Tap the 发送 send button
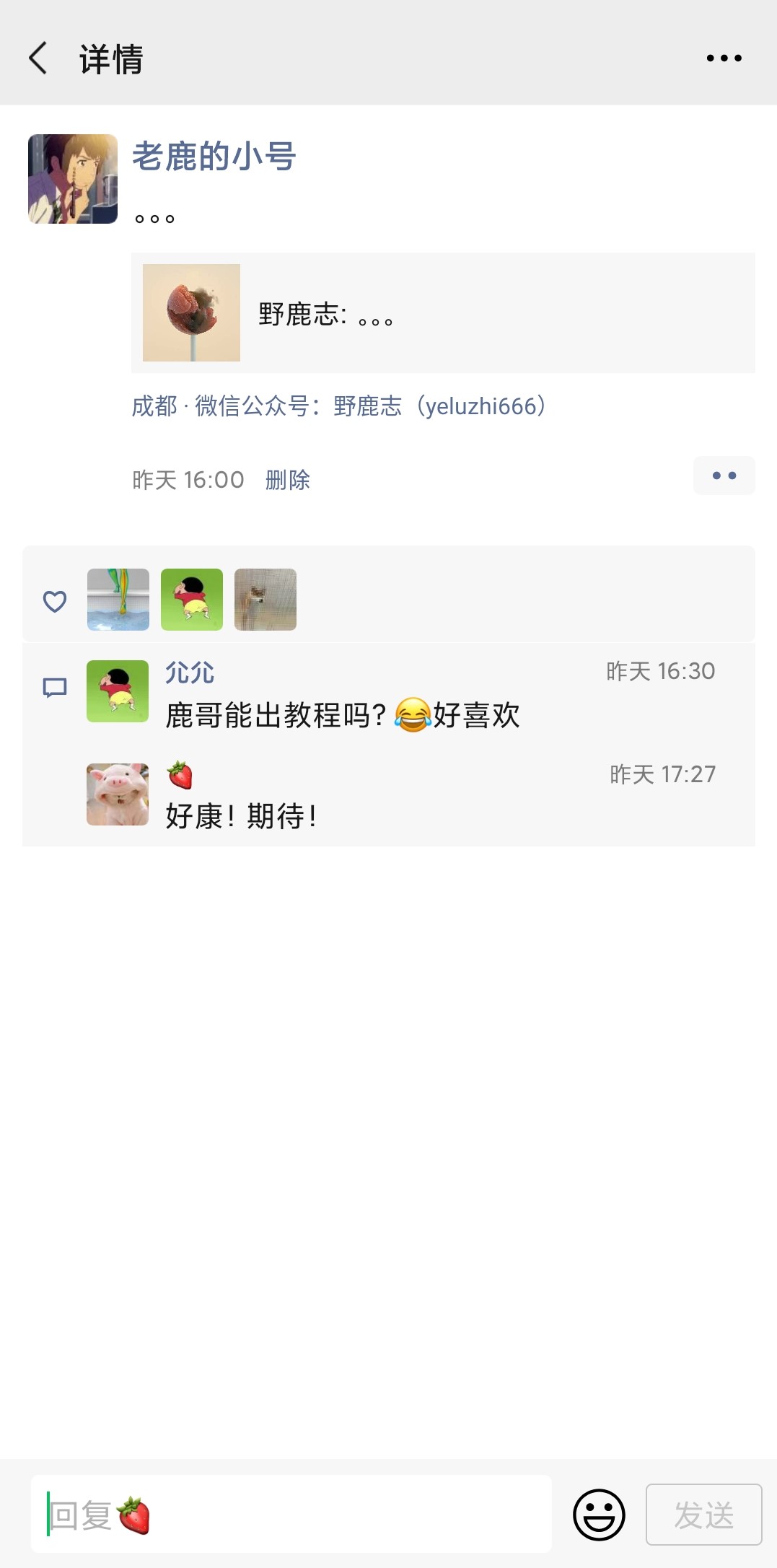The height and width of the screenshot is (1568, 777). [x=703, y=1515]
